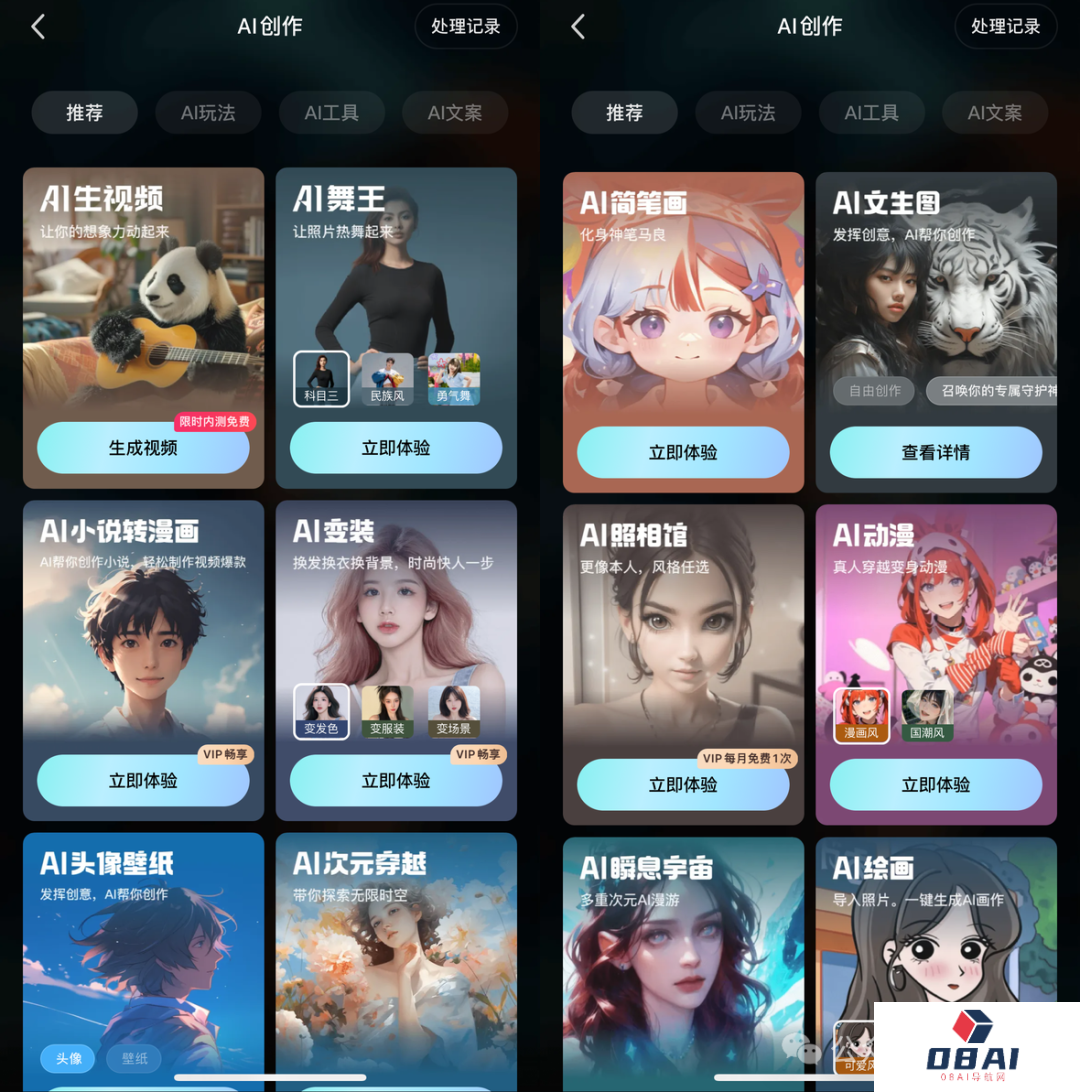1080x1092 pixels.
Task: Select 变发色 in AI变装
Action: pyautogui.click(x=321, y=712)
